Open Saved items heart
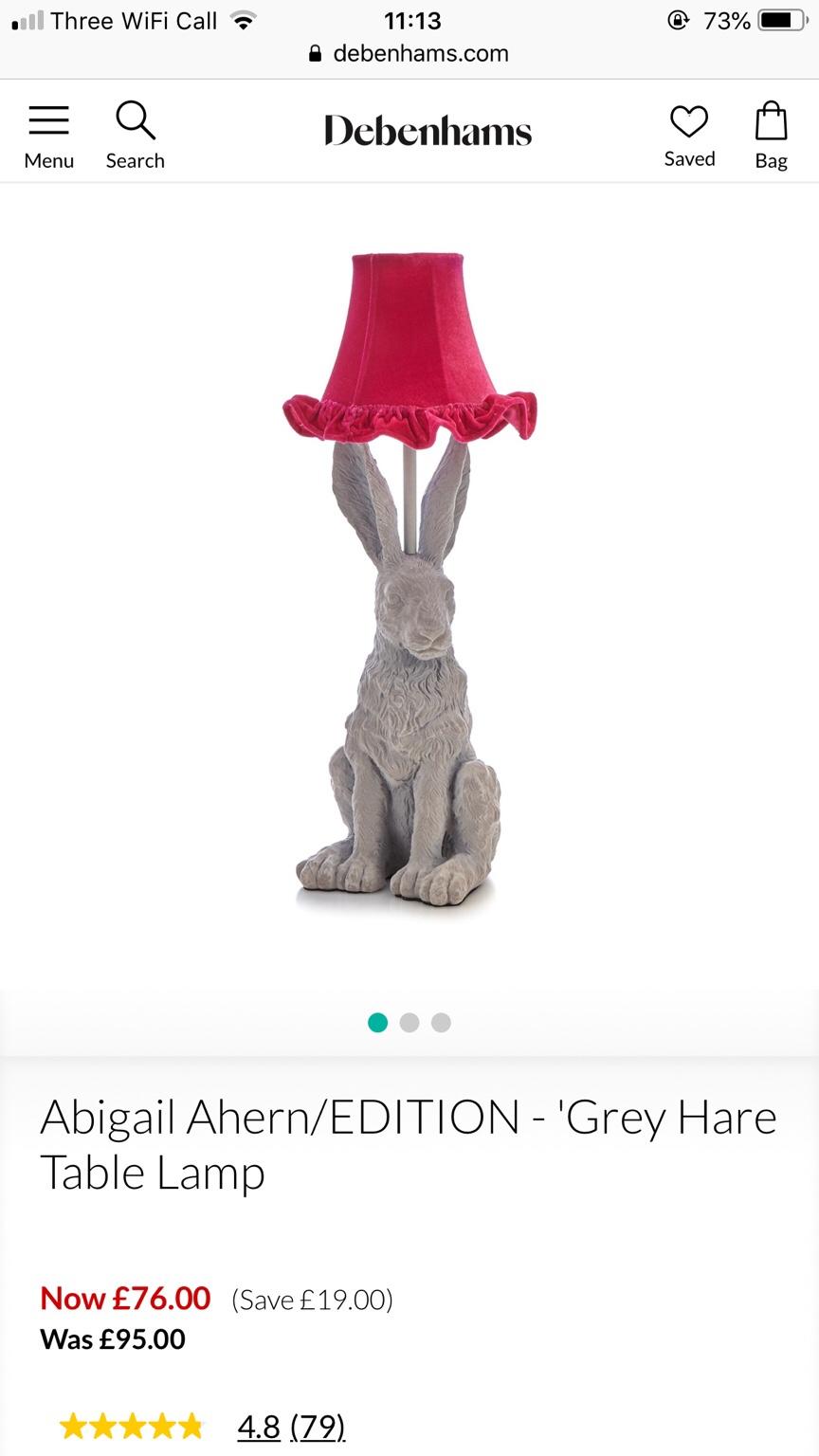 pos(689,136)
